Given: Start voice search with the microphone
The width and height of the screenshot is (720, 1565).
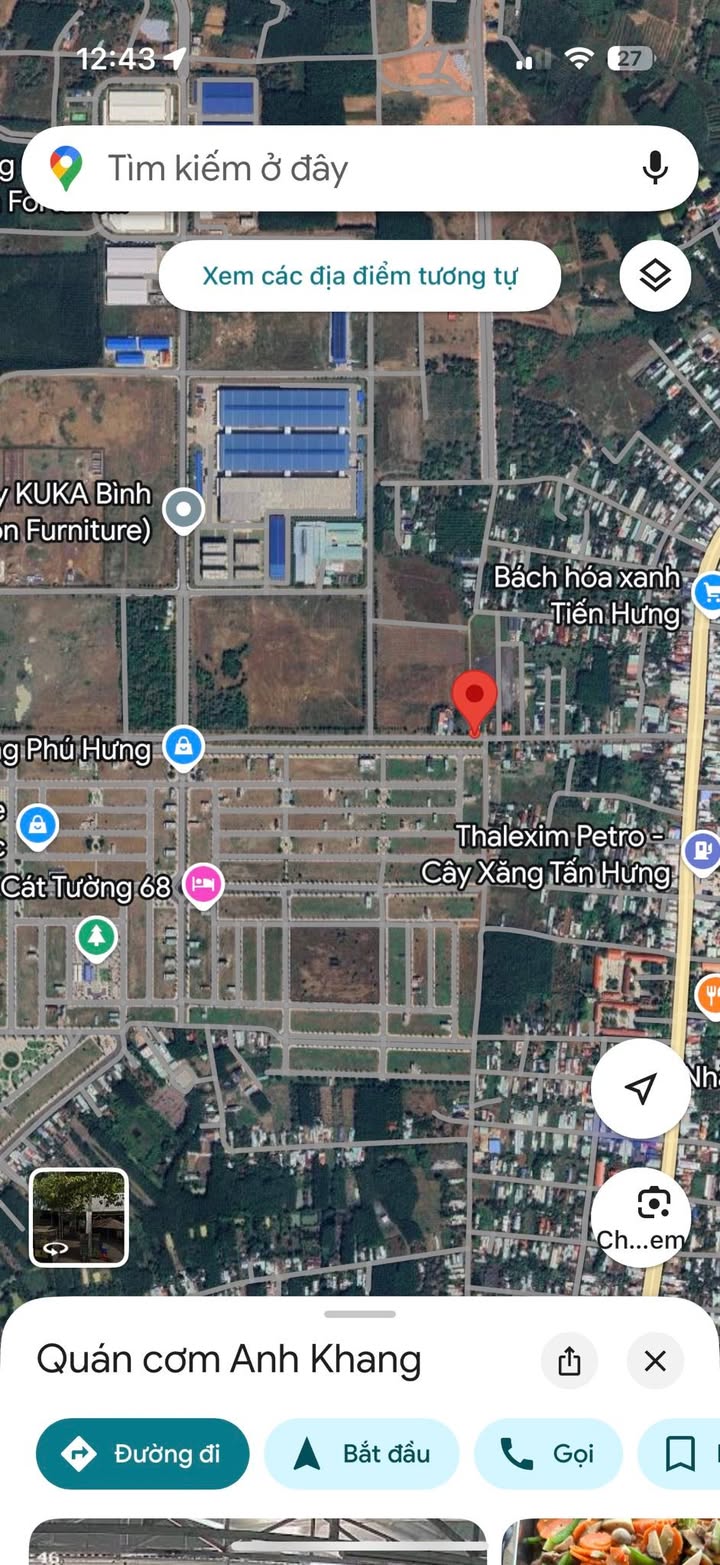Looking at the screenshot, I should coord(655,168).
